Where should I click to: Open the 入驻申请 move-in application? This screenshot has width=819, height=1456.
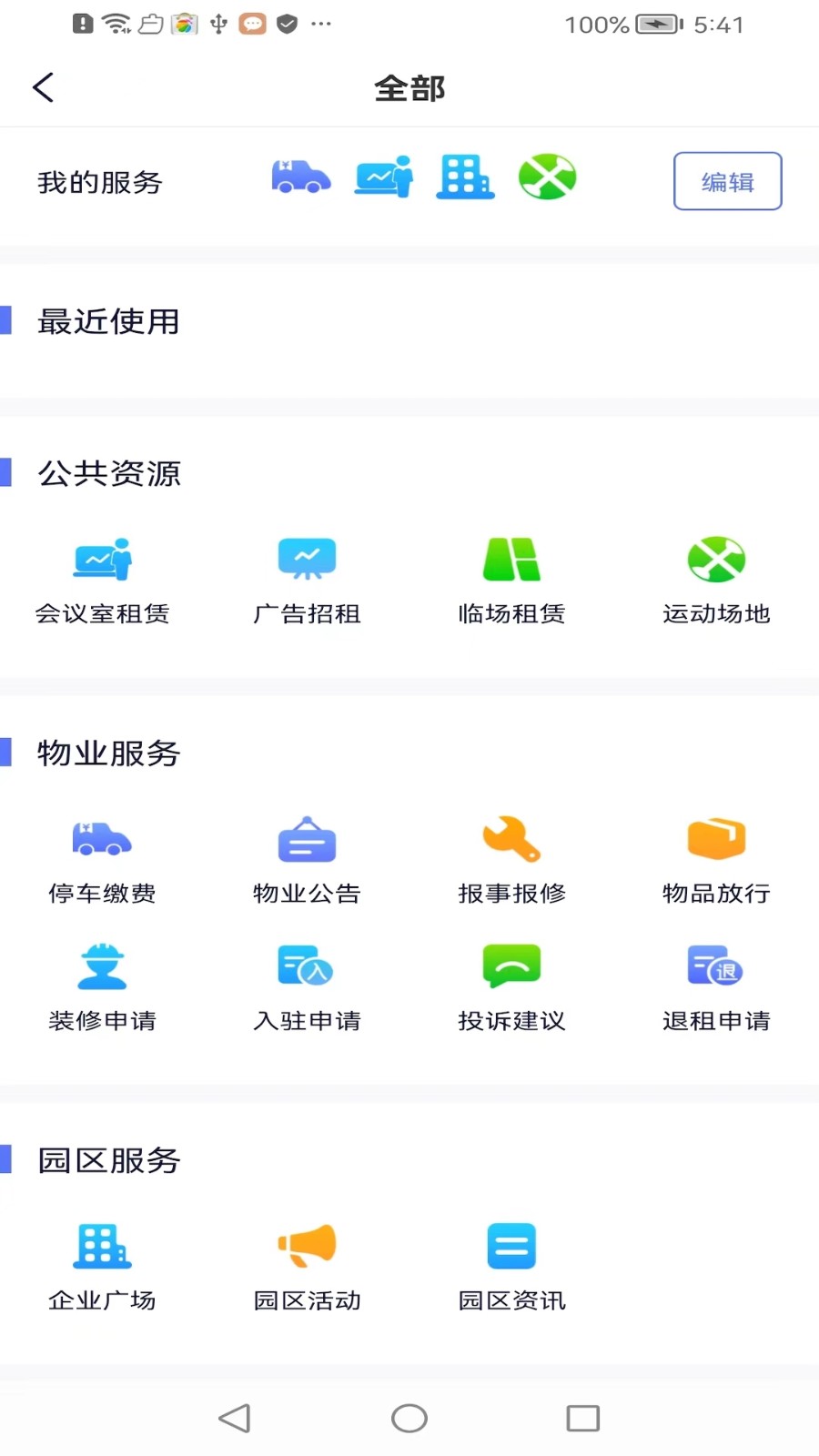click(x=307, y=987)
